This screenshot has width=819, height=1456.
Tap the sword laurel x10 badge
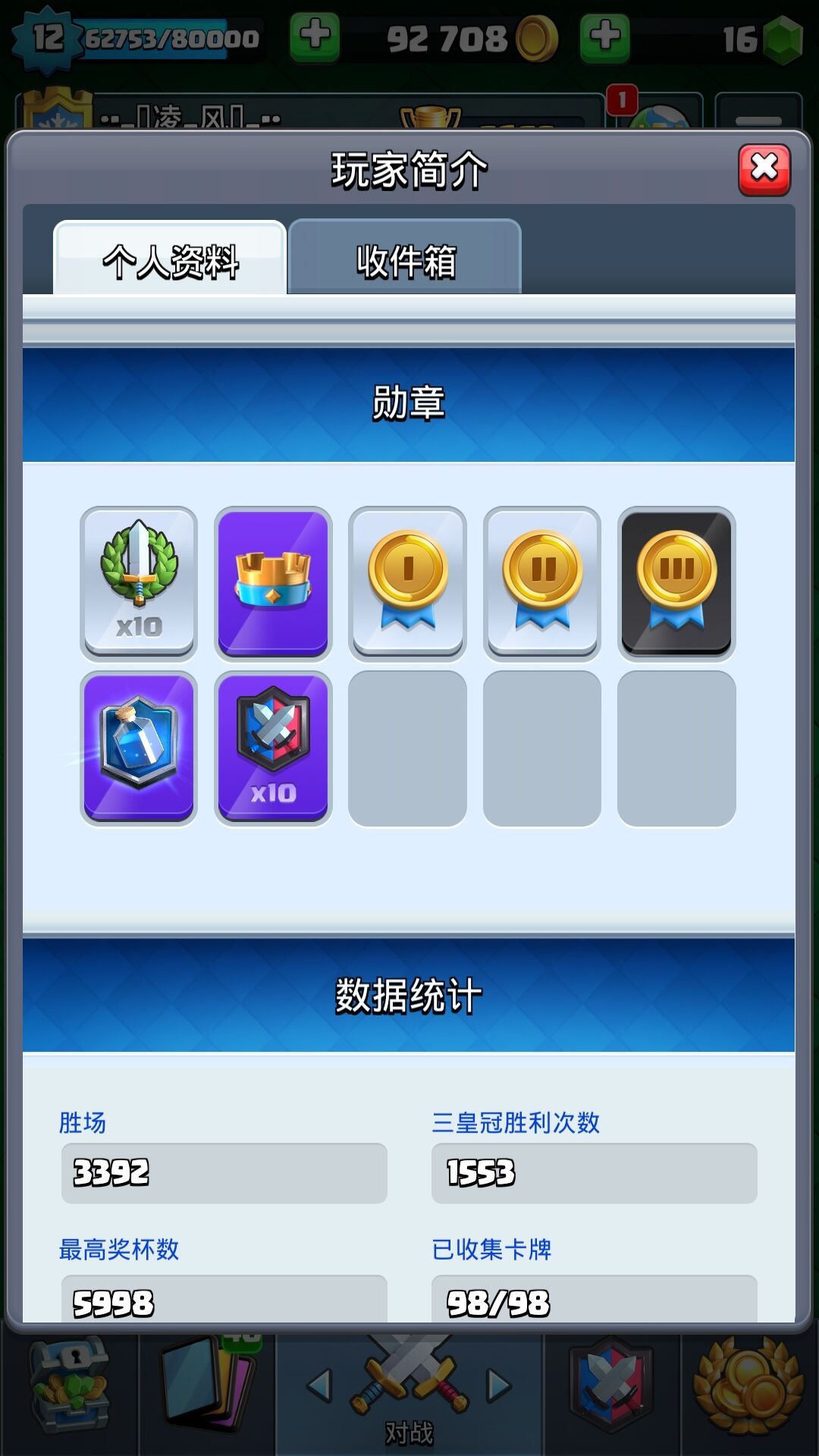pyautogui.click(x=139, y=583)
